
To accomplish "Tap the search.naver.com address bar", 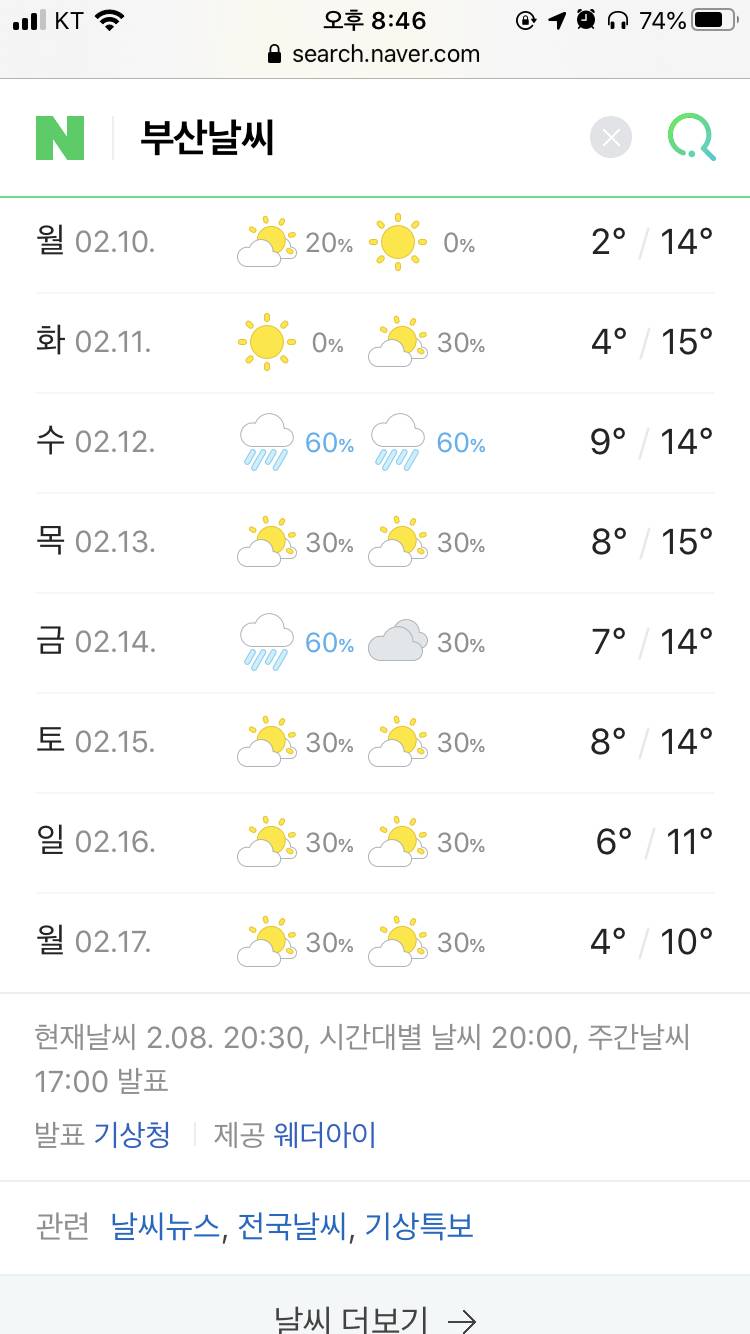I will pyautogui.click(x=375, y=54).
